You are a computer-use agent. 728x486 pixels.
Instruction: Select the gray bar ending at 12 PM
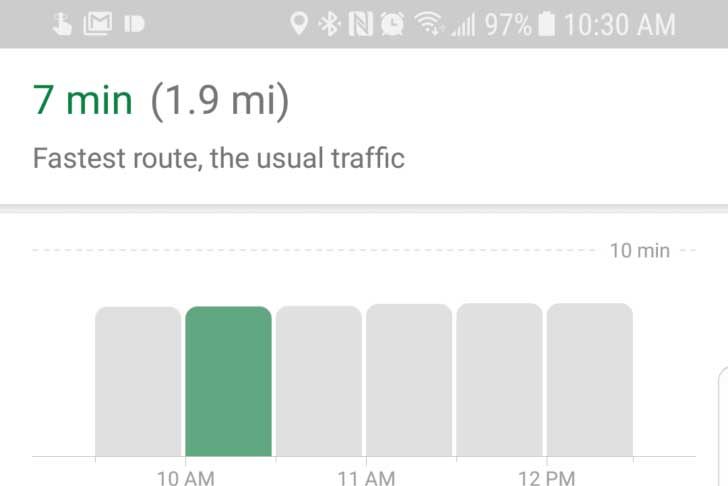pyautogui.click(x=499, y=381)
